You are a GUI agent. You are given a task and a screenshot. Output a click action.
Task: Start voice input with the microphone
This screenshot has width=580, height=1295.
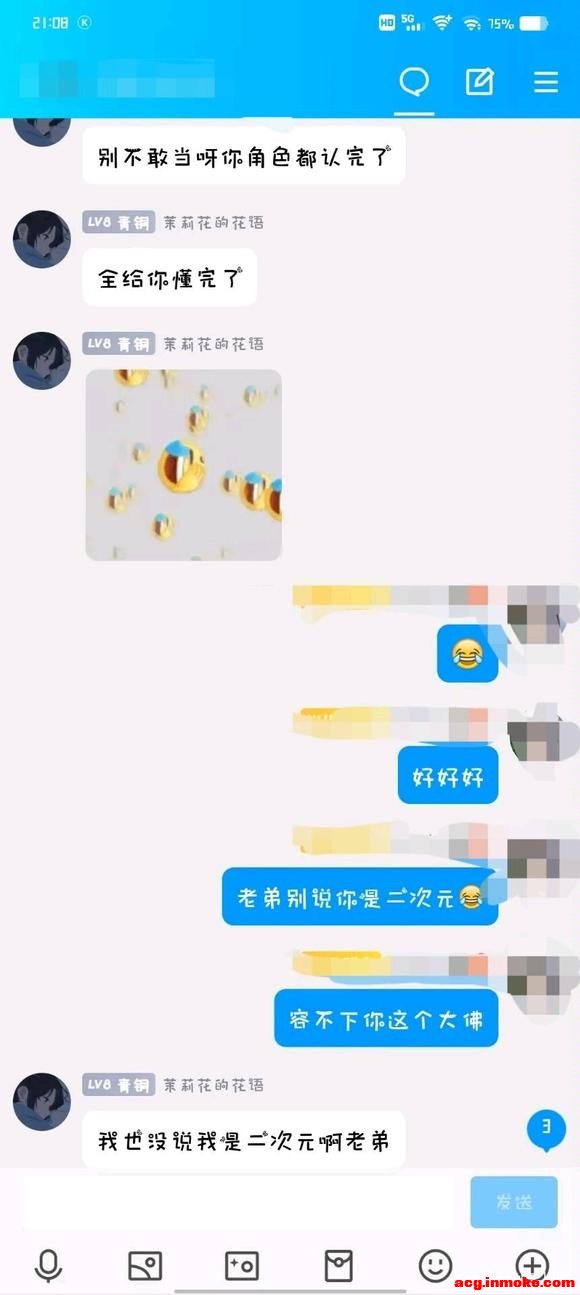click(x=48, y=1265)
